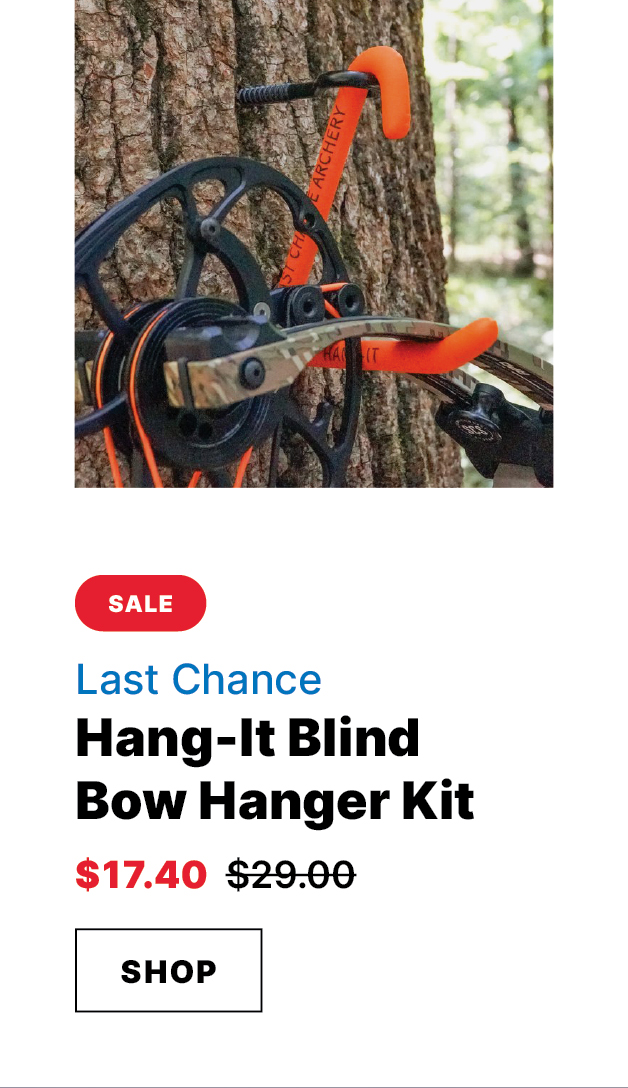Open the Hang-It Blind Bow Hanger product image
Viewport: 628px width, 1088px height.
tap(313, 243)
